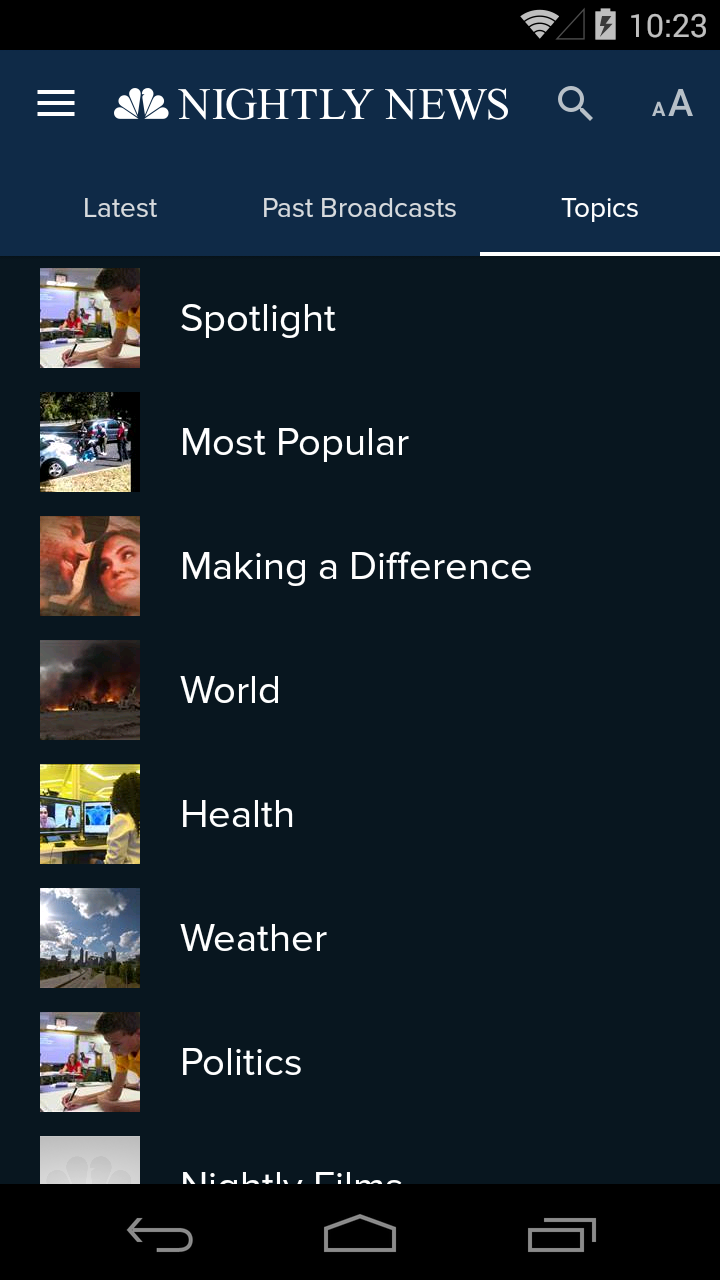Browse the World topic
Viewport: 720px width, 1280px height.
click(230, 690)
